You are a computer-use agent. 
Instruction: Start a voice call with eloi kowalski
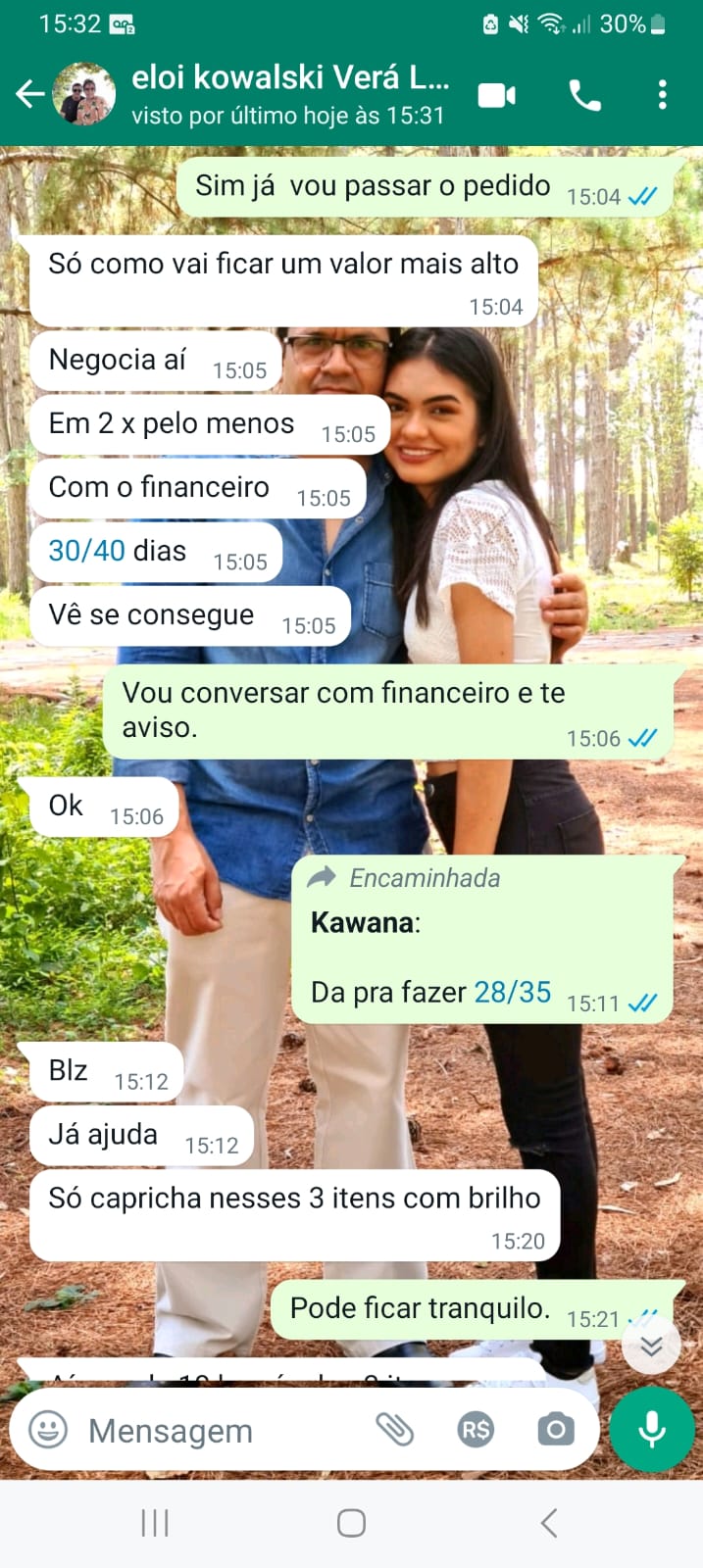(x=585, y=95)
